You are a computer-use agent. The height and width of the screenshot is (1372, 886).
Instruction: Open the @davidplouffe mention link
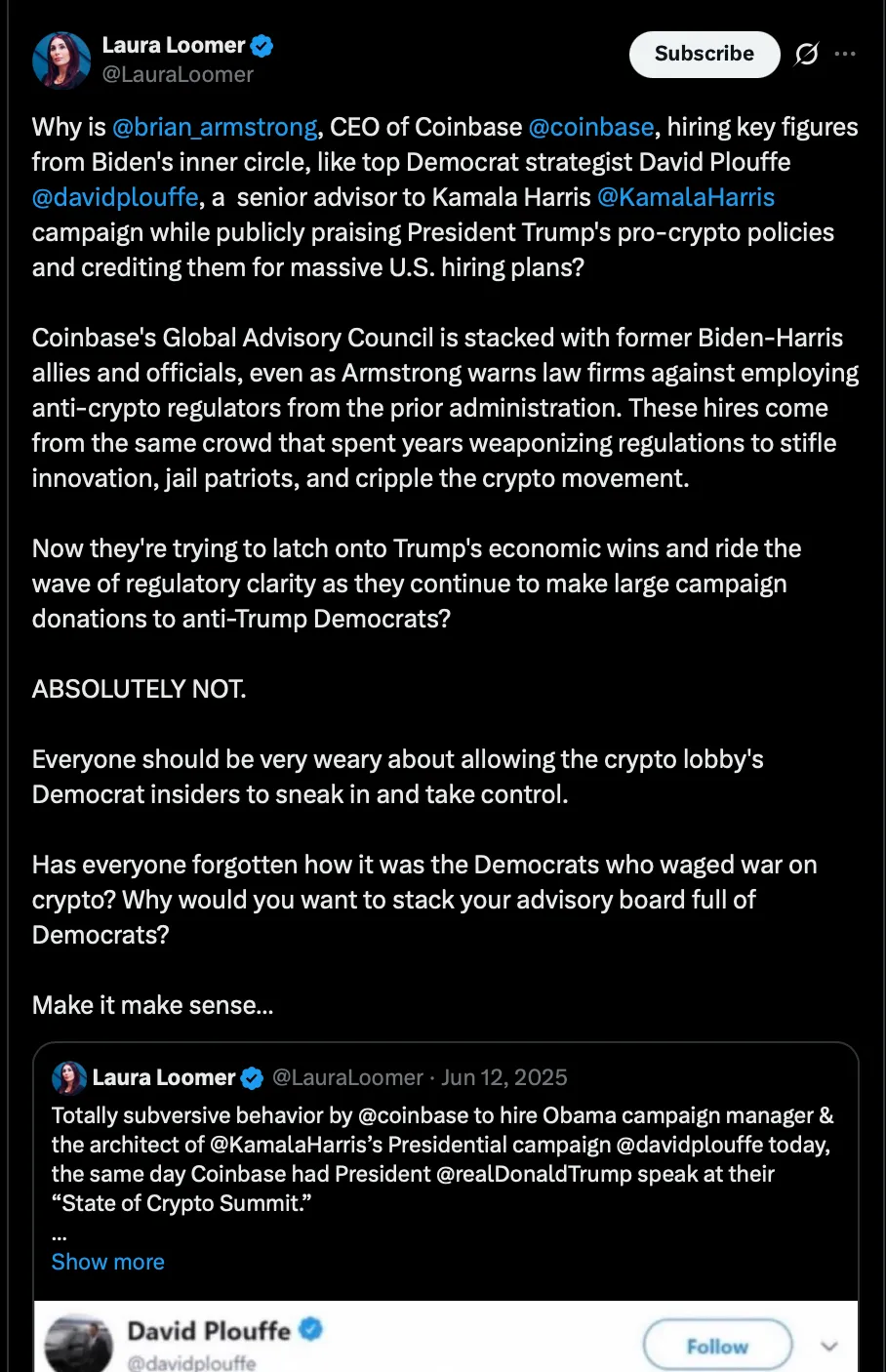[115, 198]
